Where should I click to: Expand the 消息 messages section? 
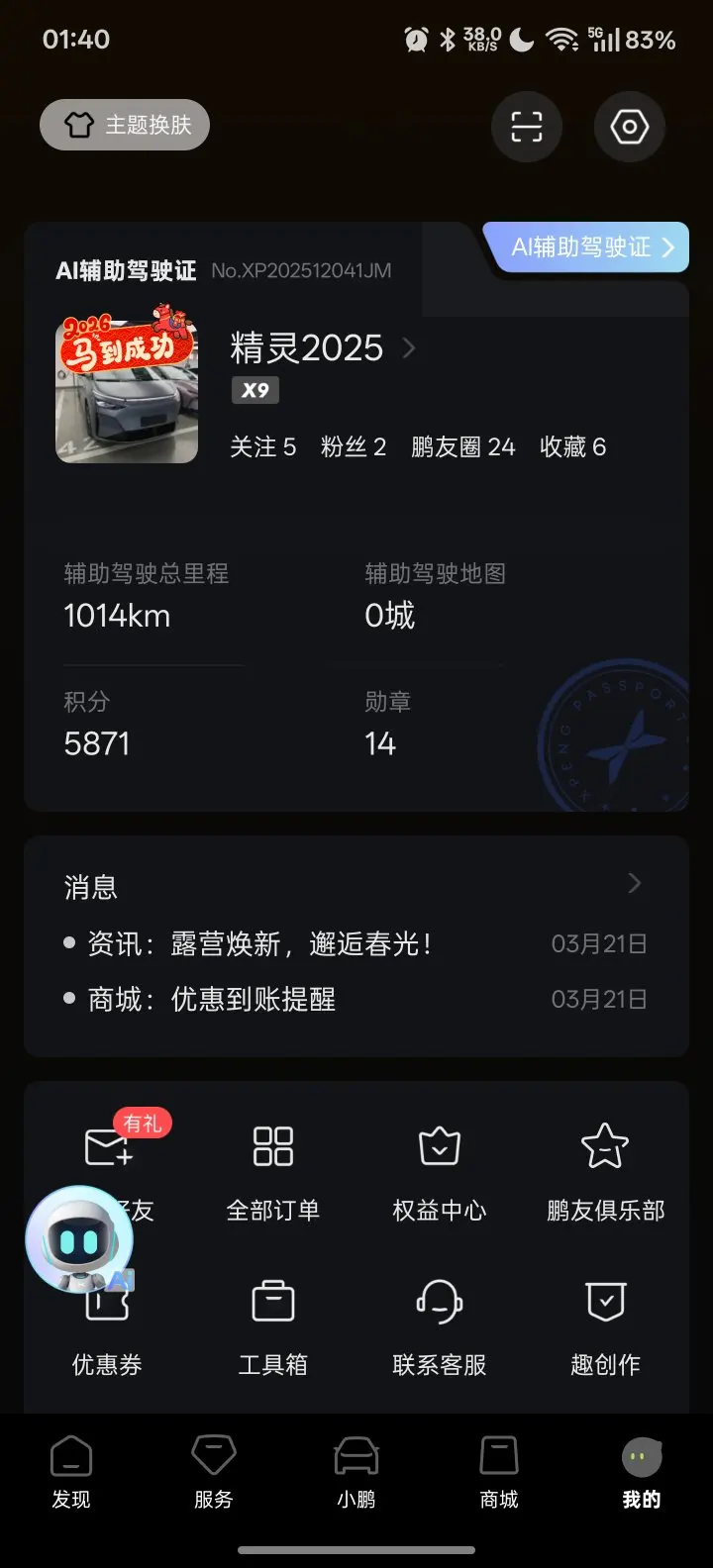pyautogui.click(x=634, y=884)
